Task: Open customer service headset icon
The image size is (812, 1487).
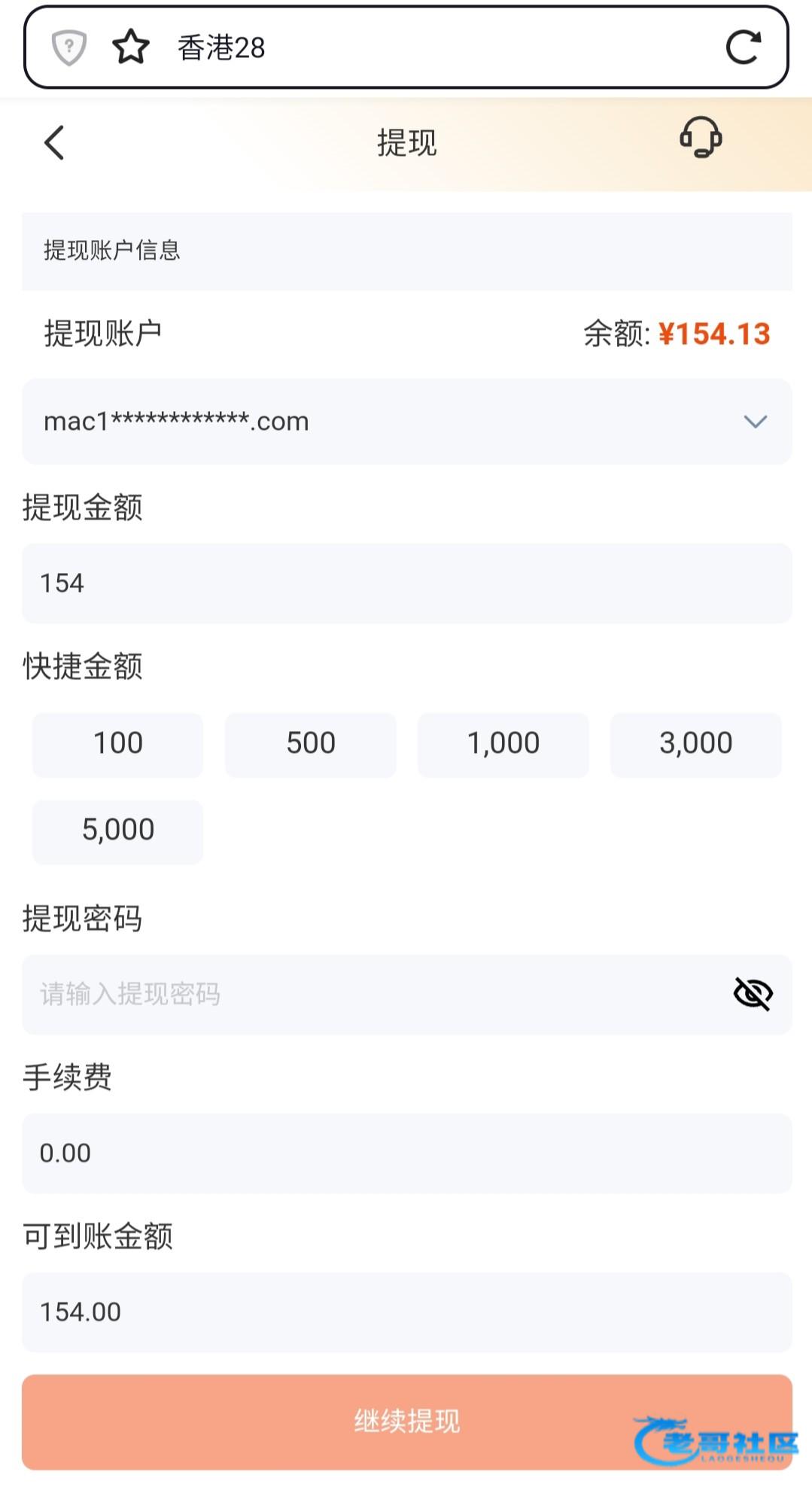Action: click(x=701, y=138)
